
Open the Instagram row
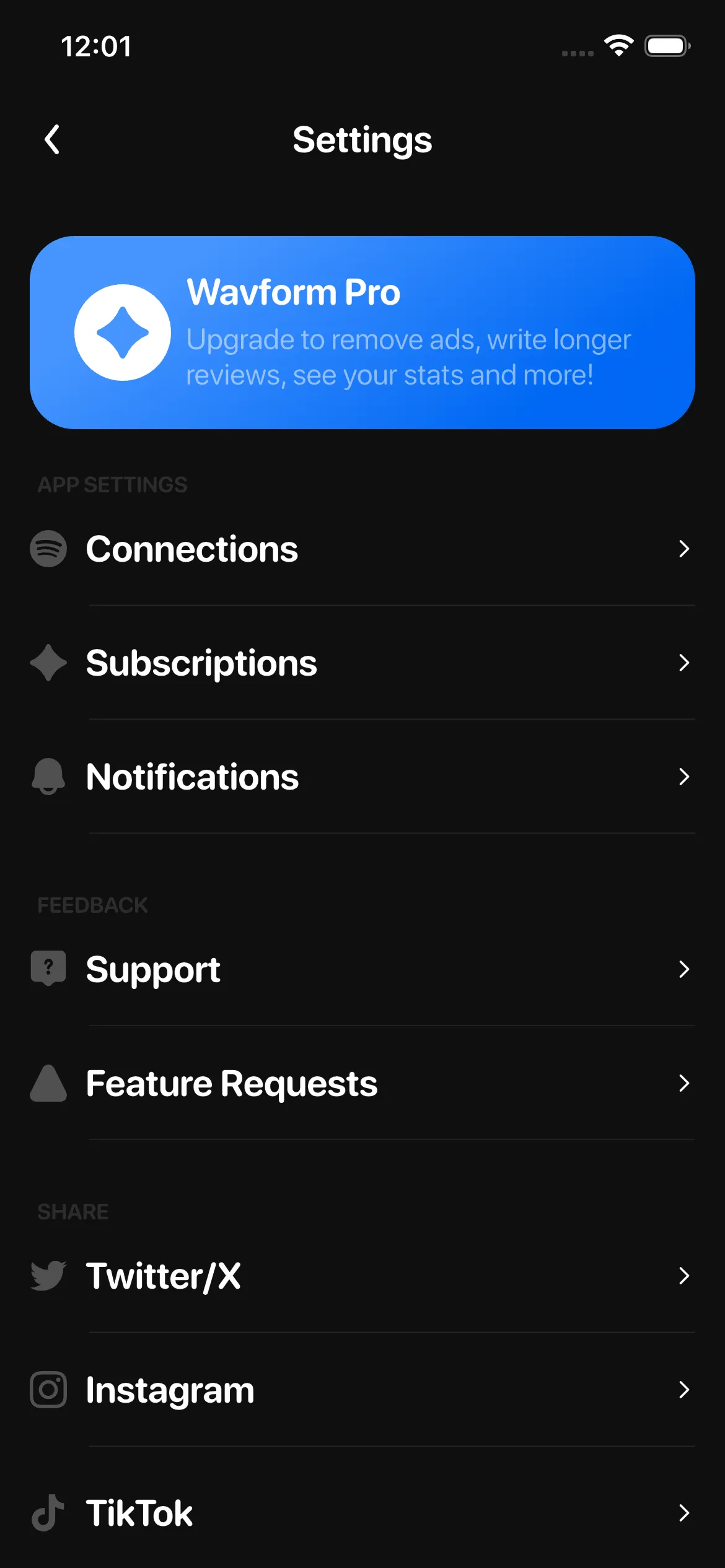click(x=362, y=1390)
